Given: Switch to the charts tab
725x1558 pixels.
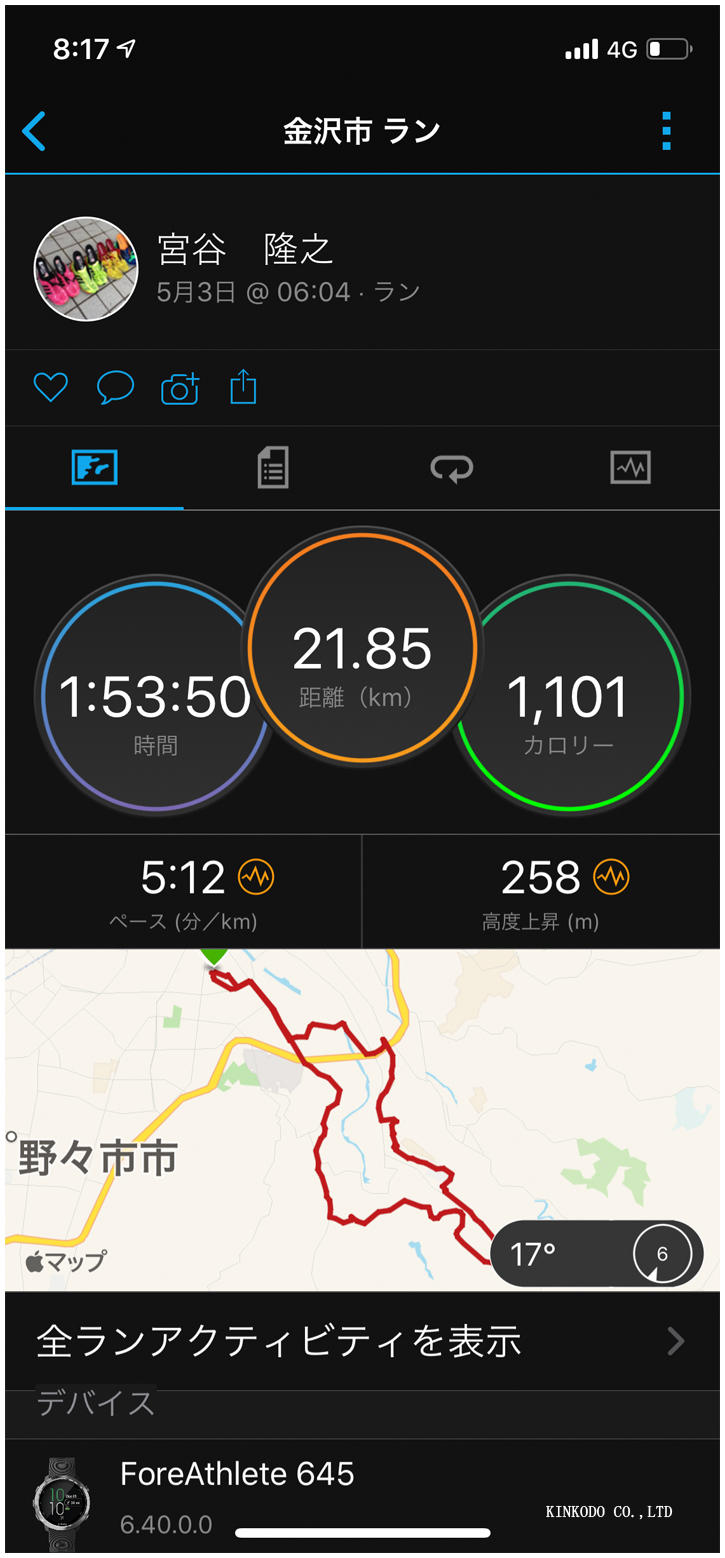Looking at the screenshot, I should [630, 467].
